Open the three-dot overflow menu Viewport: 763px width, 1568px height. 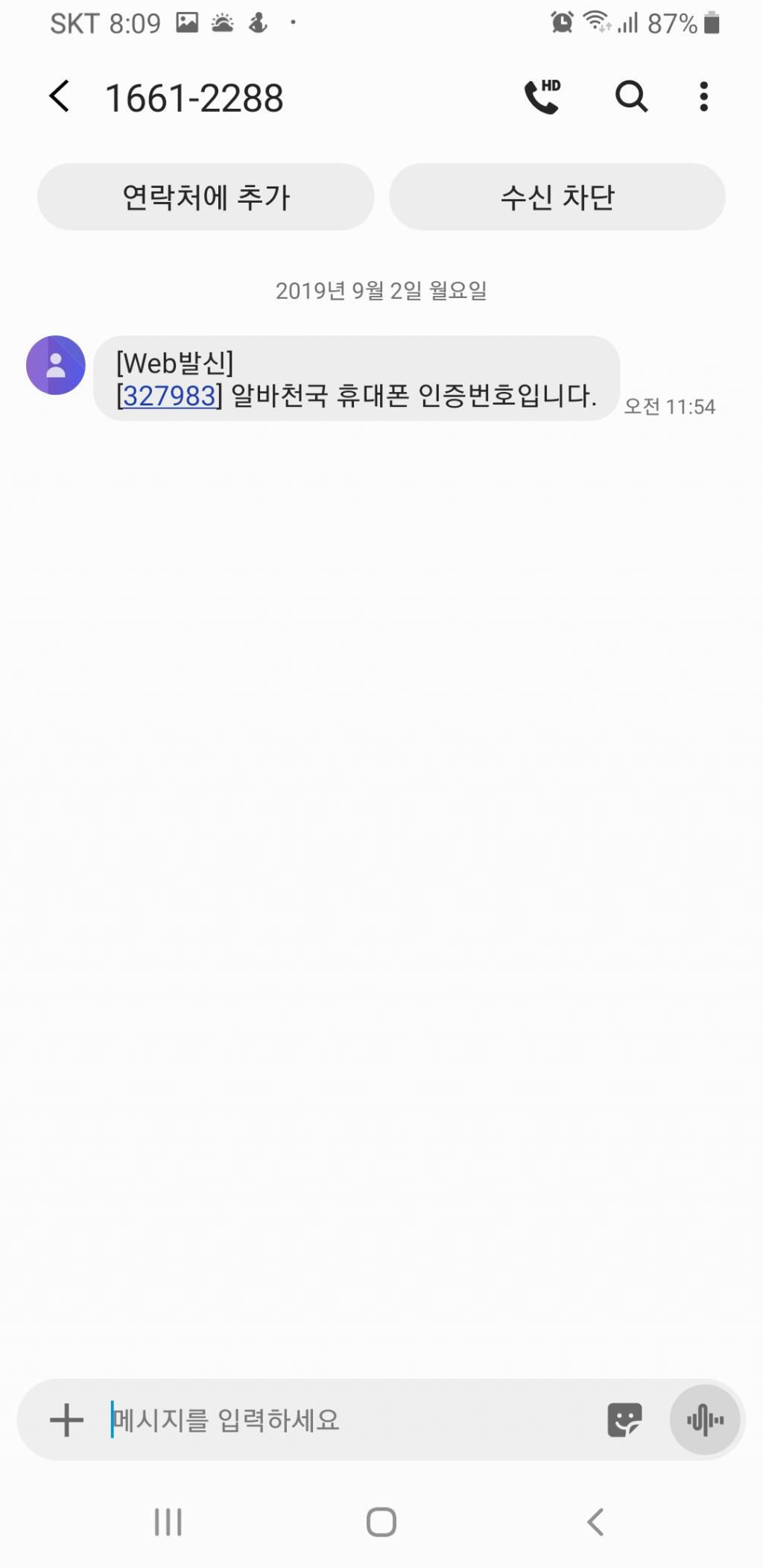pyautogui.click(x=703, y=97)
